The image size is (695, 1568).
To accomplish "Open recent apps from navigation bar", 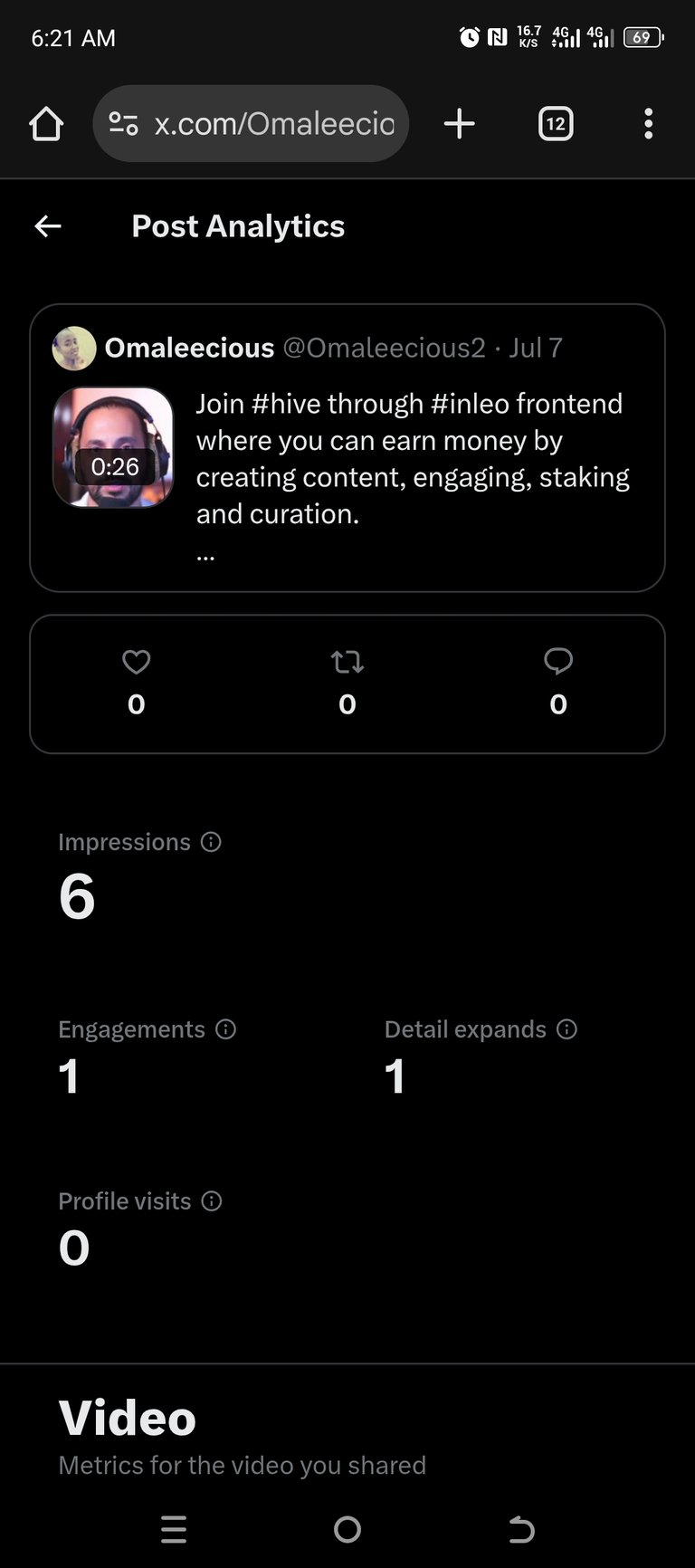I will pos(174,1529).
